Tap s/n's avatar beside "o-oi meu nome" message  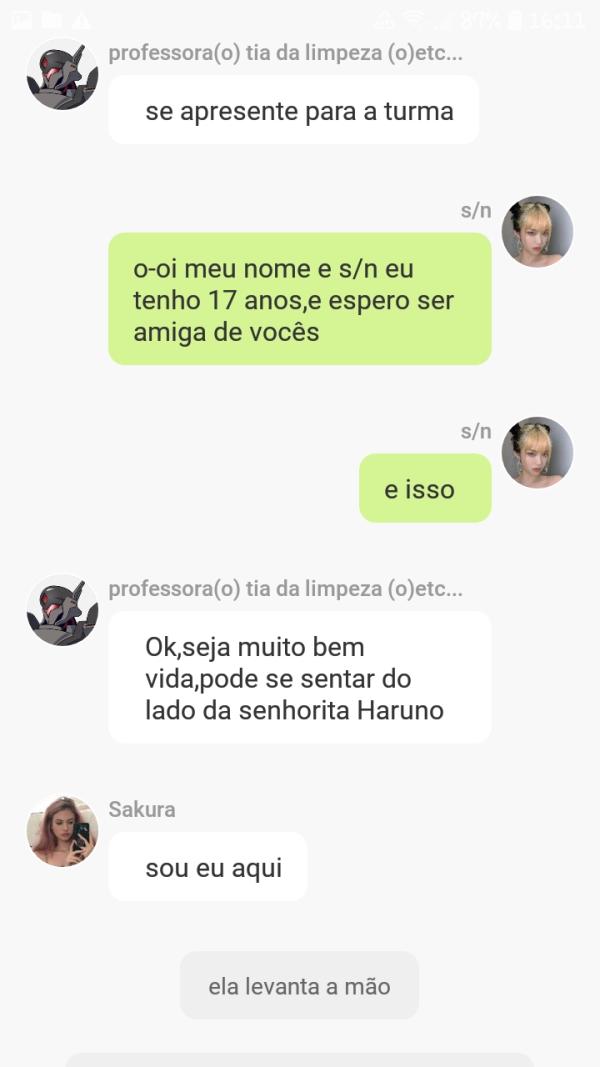click(537, 231)
